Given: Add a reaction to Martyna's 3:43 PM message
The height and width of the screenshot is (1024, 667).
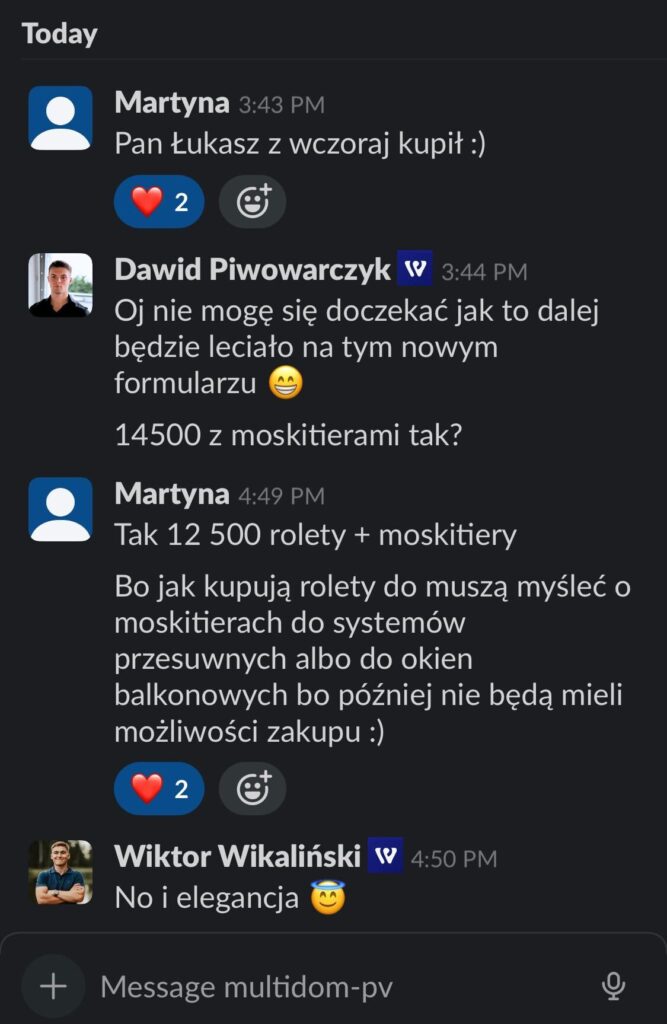Looking at the screenshot, I should tap(252, 203).
